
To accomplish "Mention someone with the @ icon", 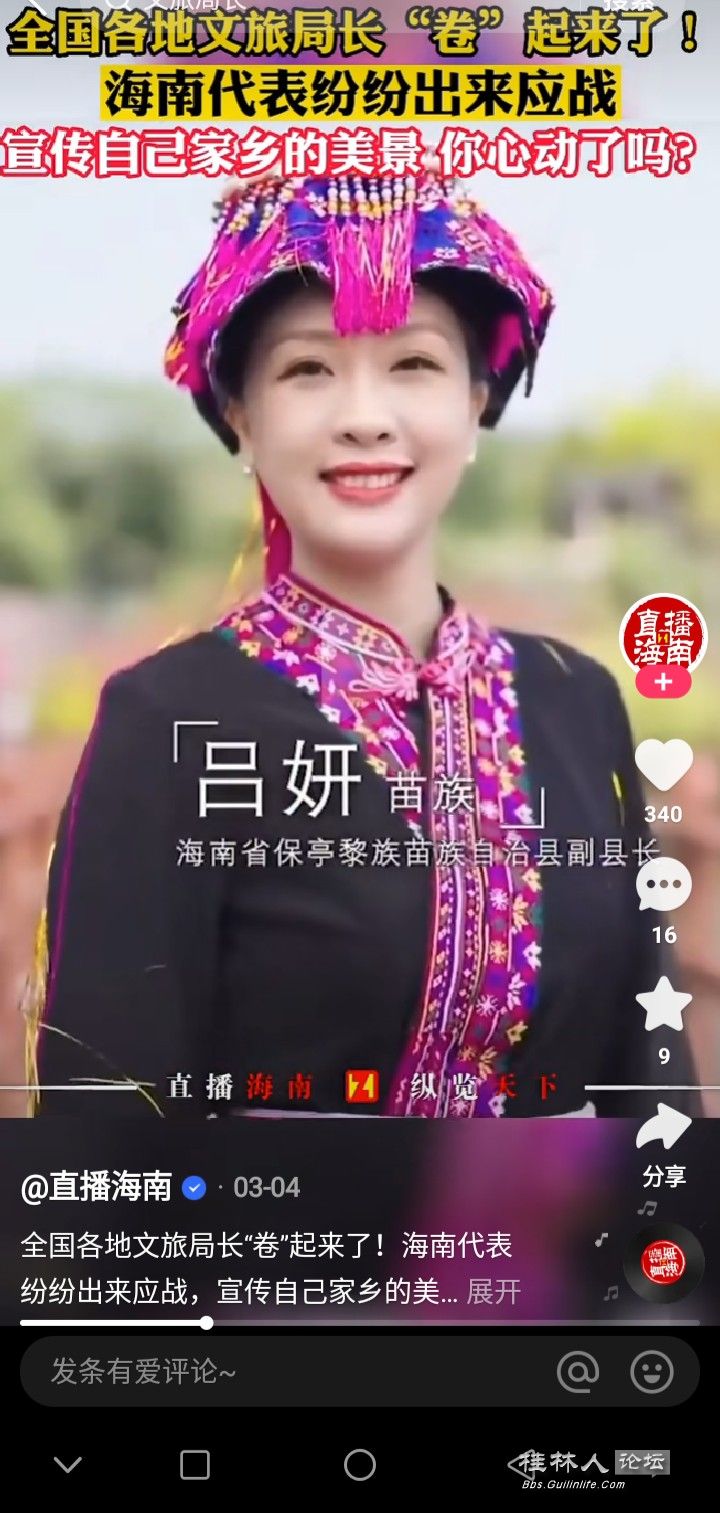I will pyautogui.click(x=578, y=1371).
